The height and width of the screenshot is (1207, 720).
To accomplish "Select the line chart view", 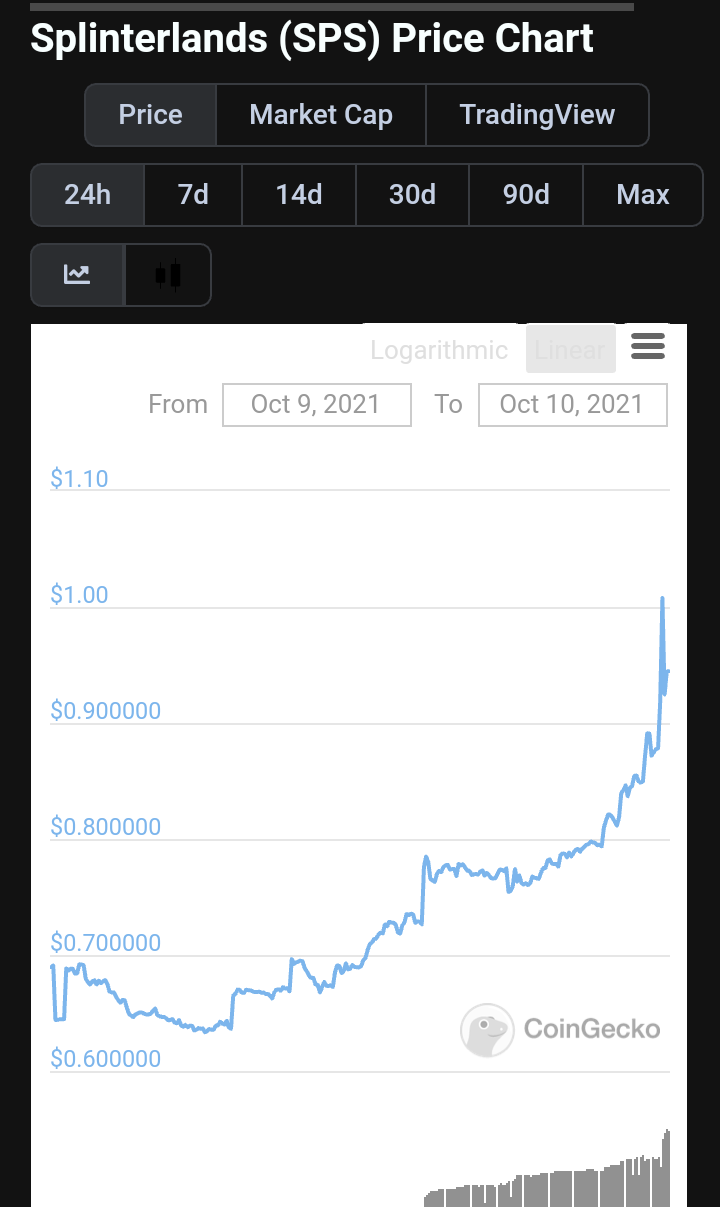I will click(78, 275).
